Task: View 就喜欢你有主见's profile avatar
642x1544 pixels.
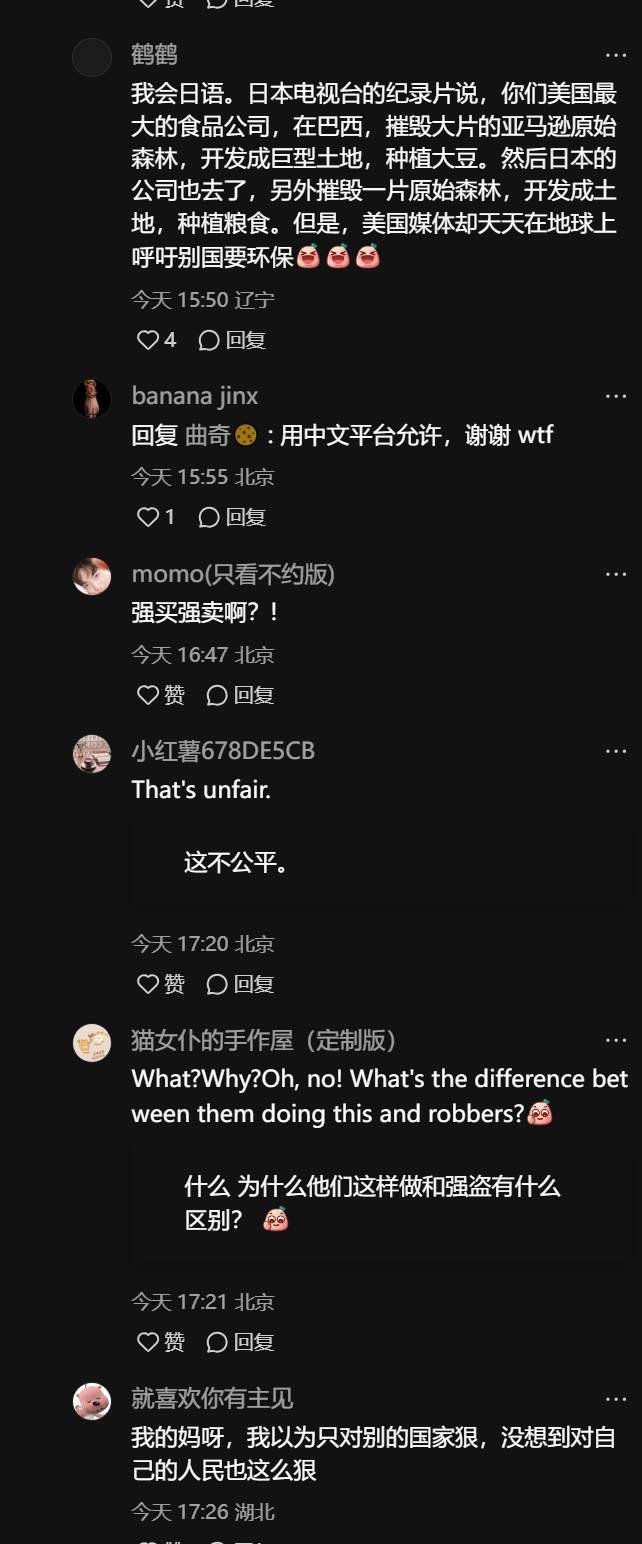Action: [92, 1401]
